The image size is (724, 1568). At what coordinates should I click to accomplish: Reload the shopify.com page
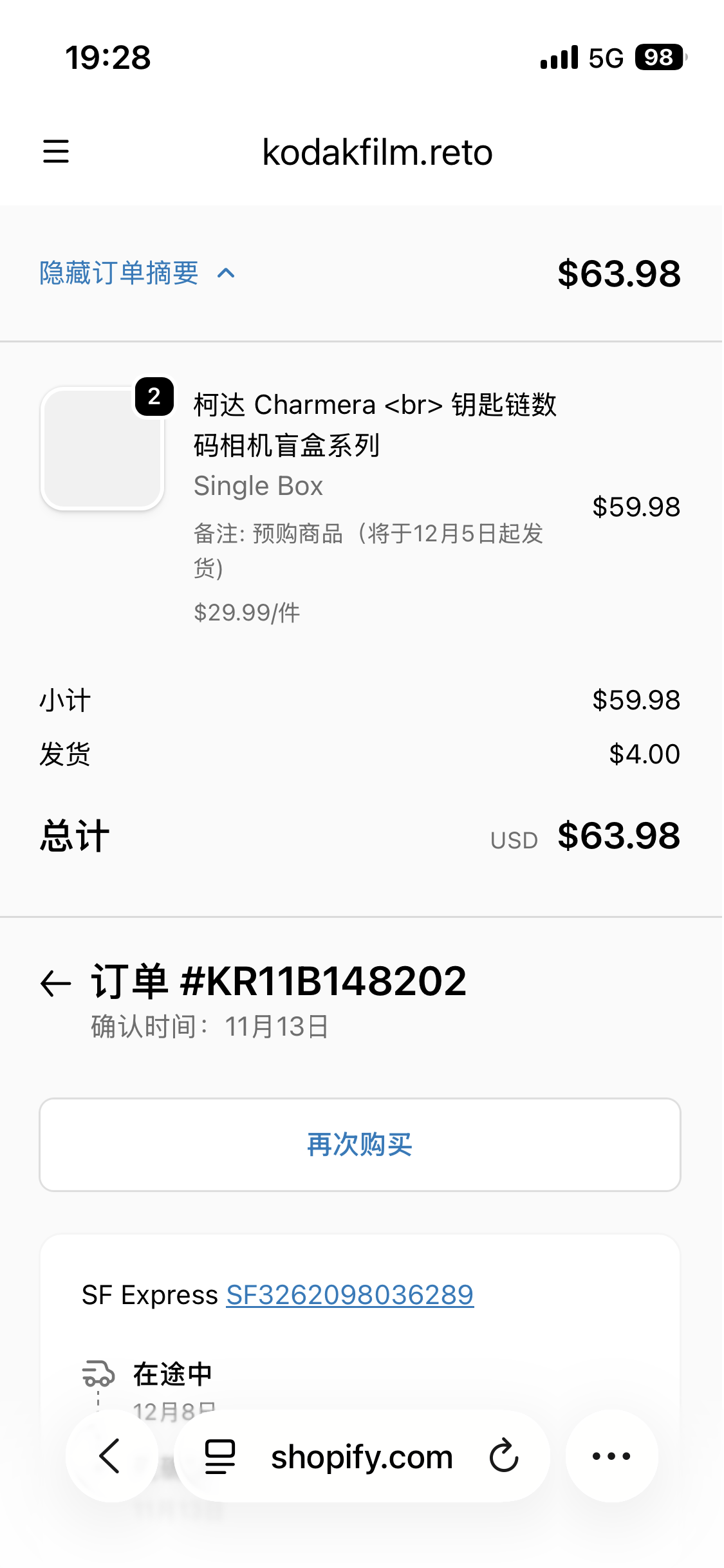503,1456
